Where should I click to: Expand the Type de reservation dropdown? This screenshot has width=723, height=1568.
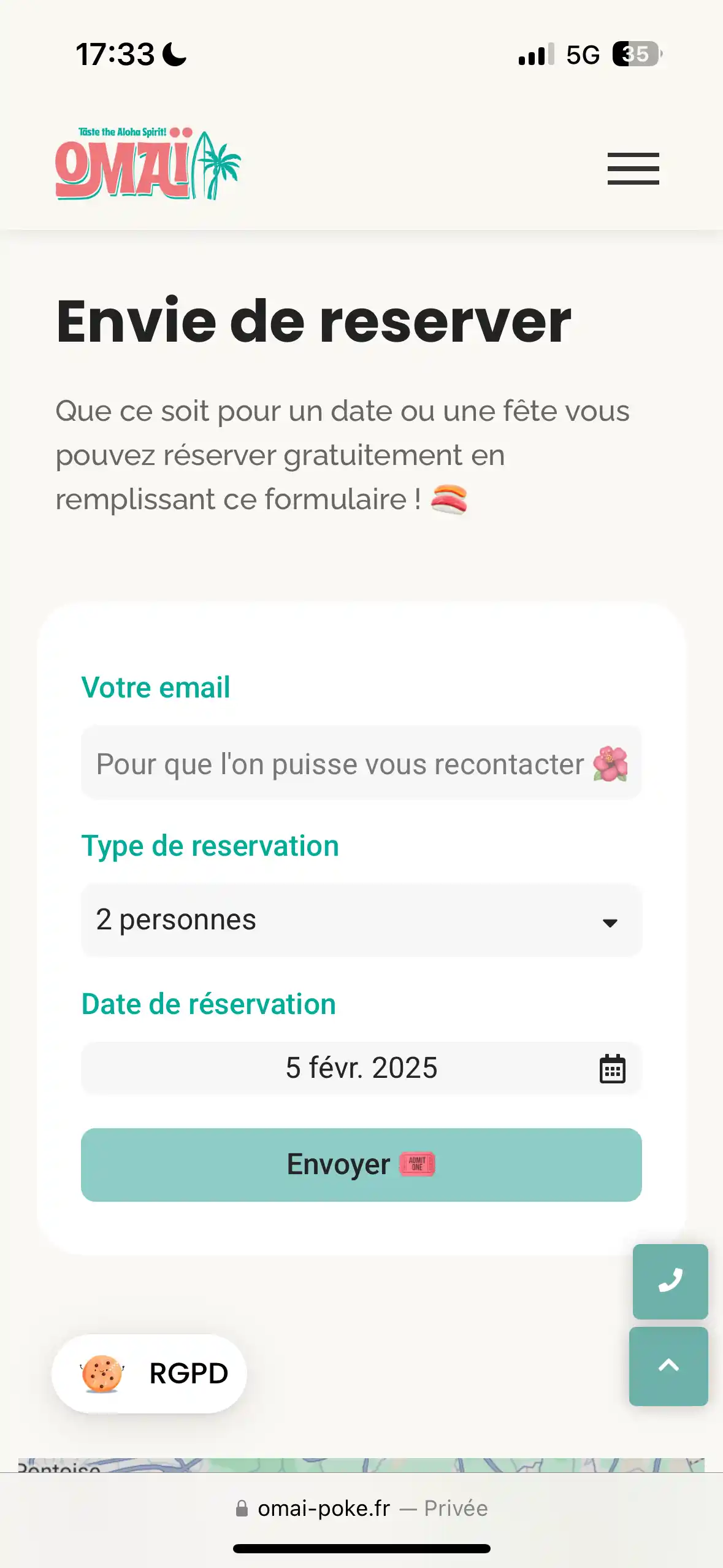coord(361,920)
